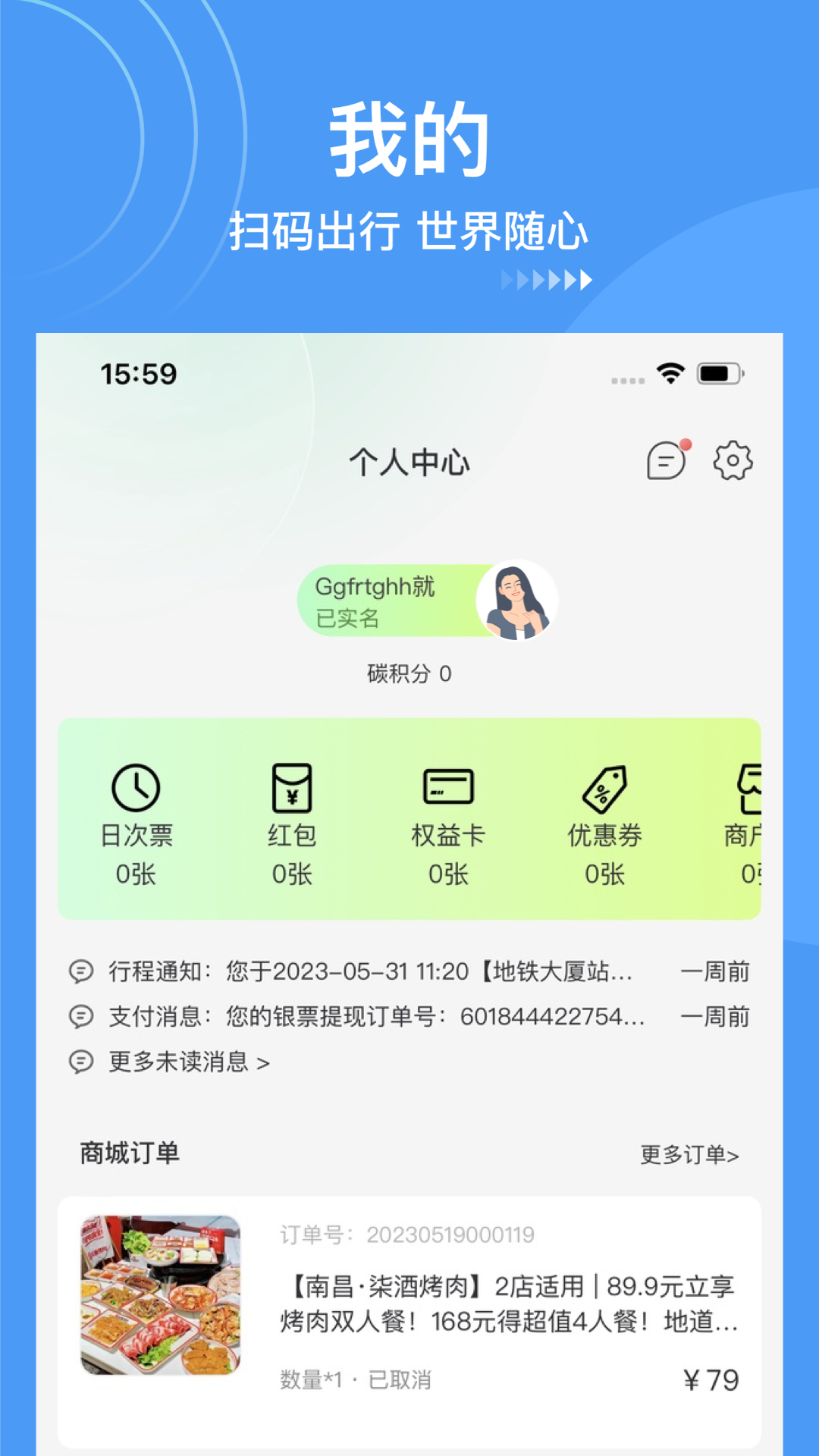
Task: Tap the 更多未读消息 bubble icon
Action: click(80, 1063)
